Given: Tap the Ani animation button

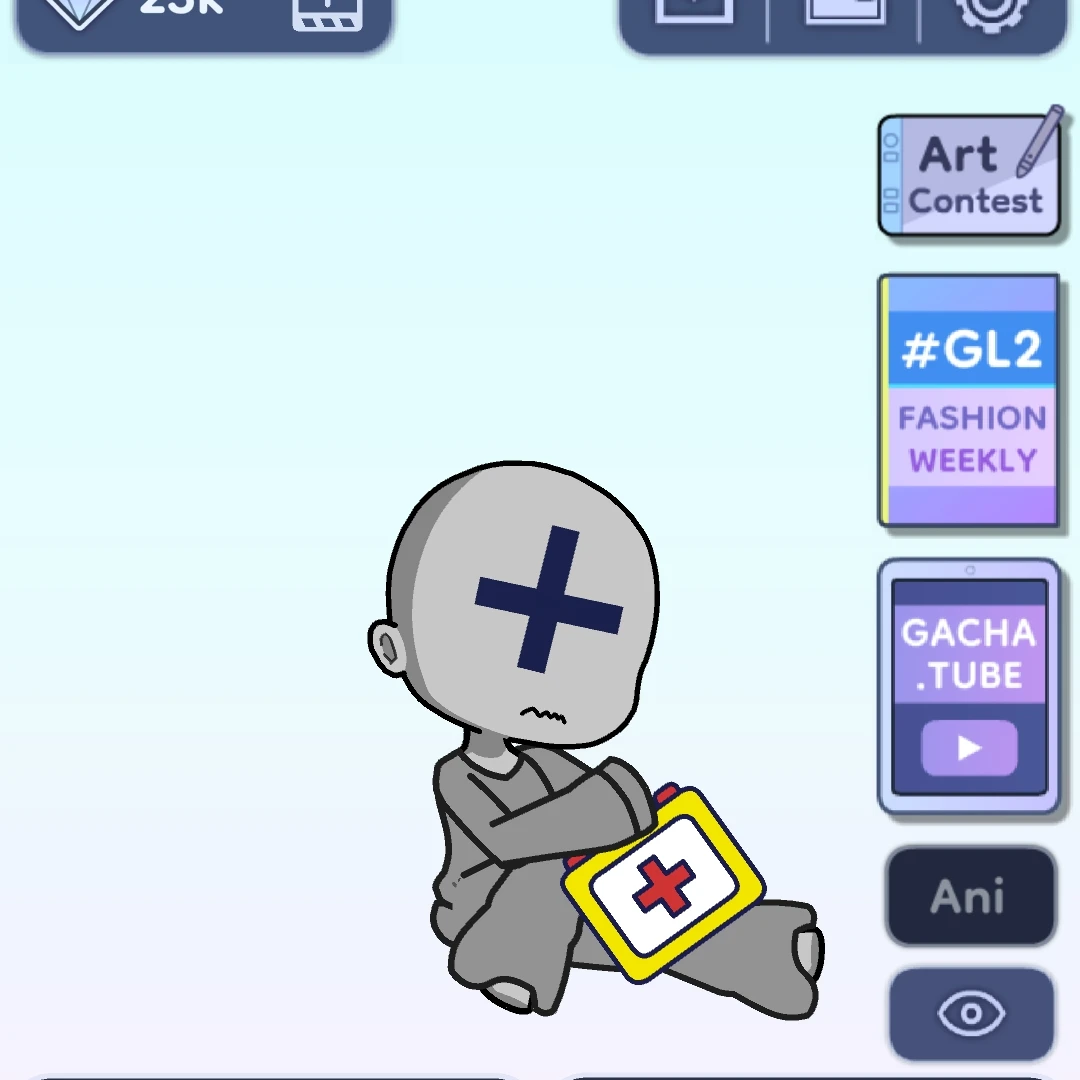Looking at the screenshot, I should point(969,896).
